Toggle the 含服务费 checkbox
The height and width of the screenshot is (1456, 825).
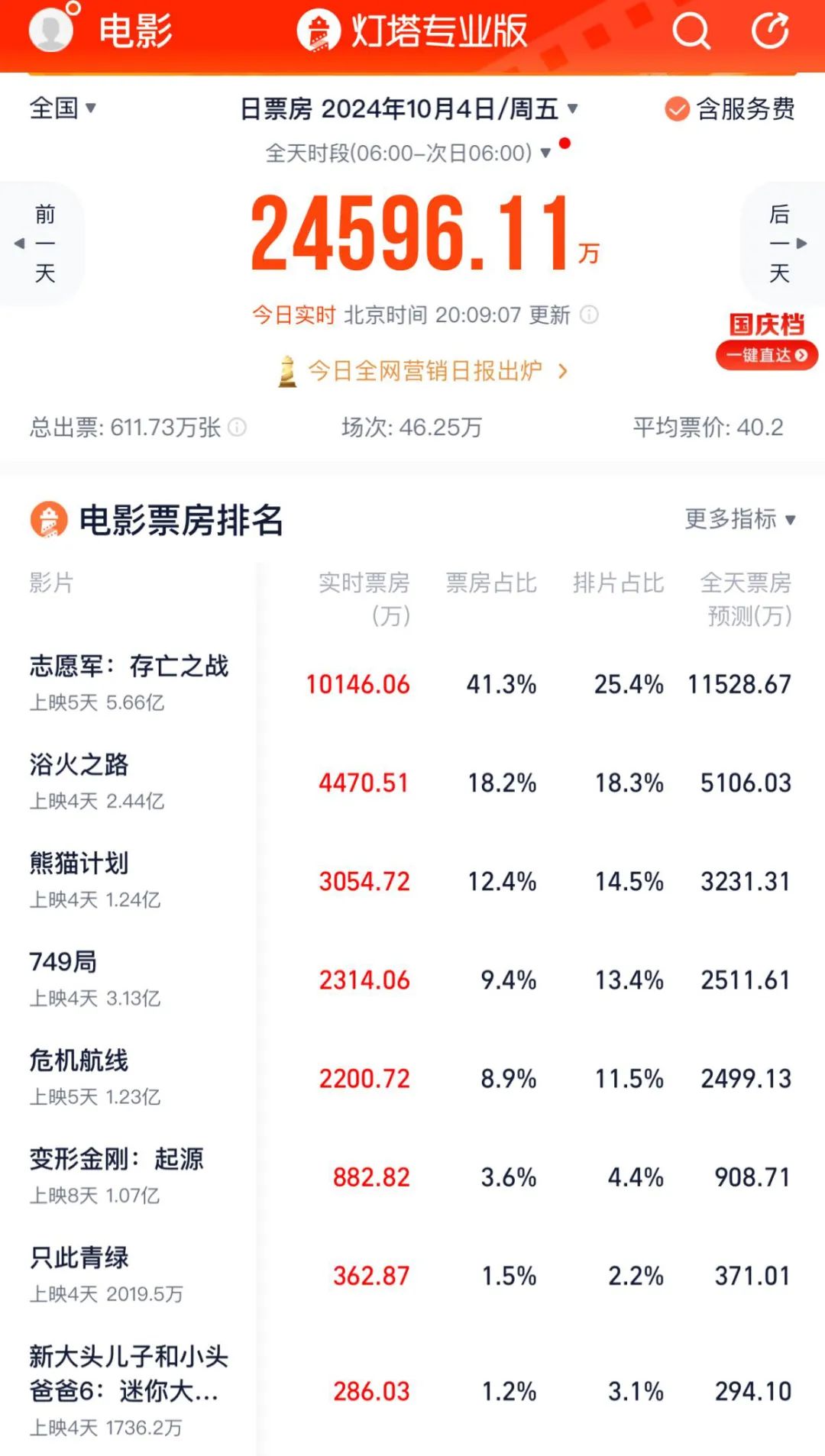[x=677, y=109]
